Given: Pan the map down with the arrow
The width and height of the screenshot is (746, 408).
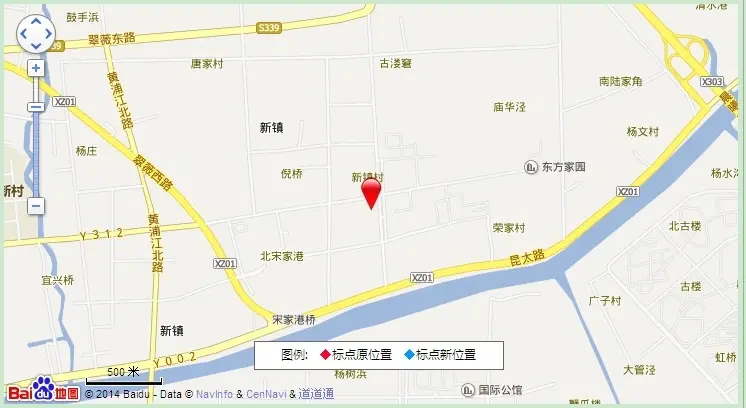Looking at the screenshot, I should (x=36, y=46).
